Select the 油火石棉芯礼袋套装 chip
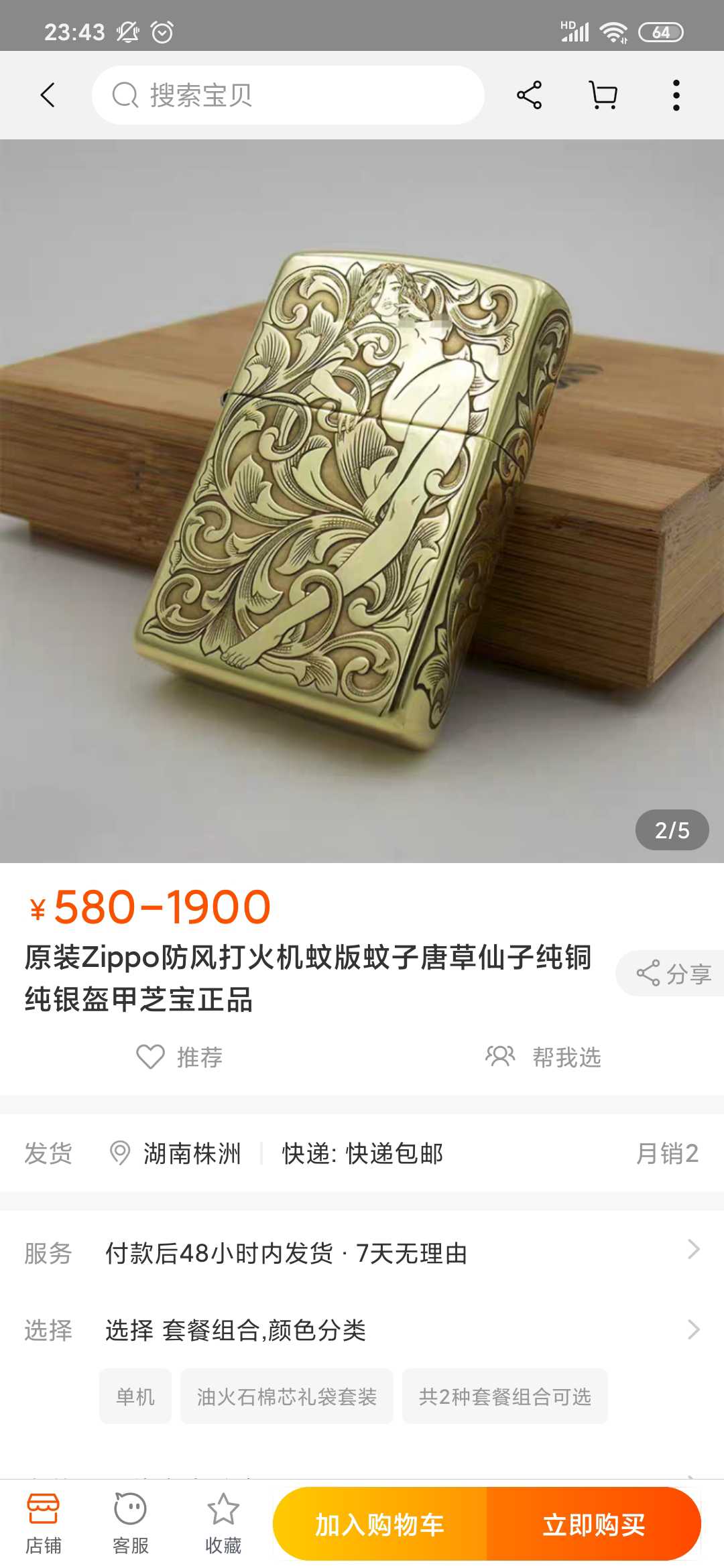 pos(286,1396)
